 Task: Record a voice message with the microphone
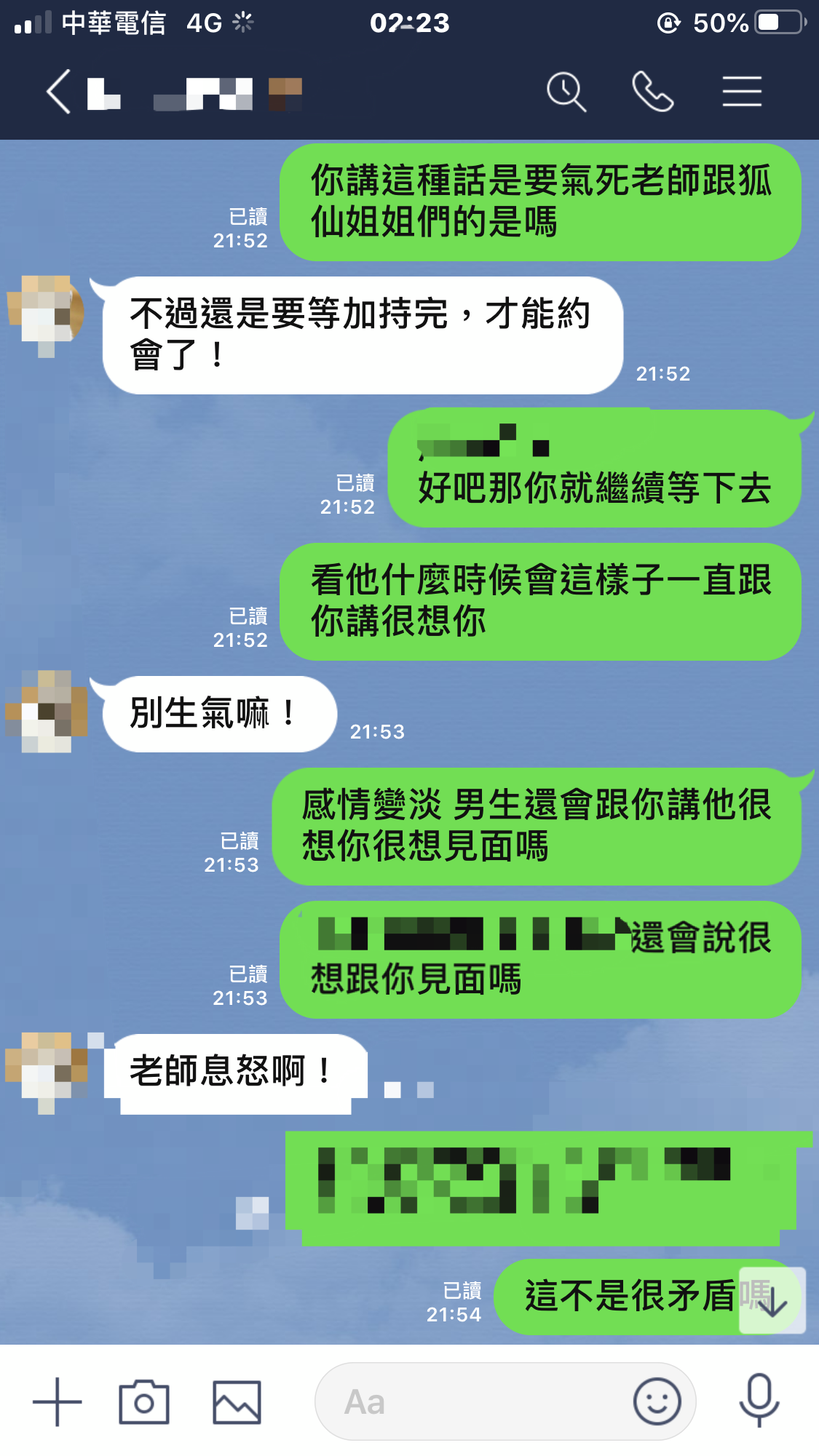coord(759,1400)
